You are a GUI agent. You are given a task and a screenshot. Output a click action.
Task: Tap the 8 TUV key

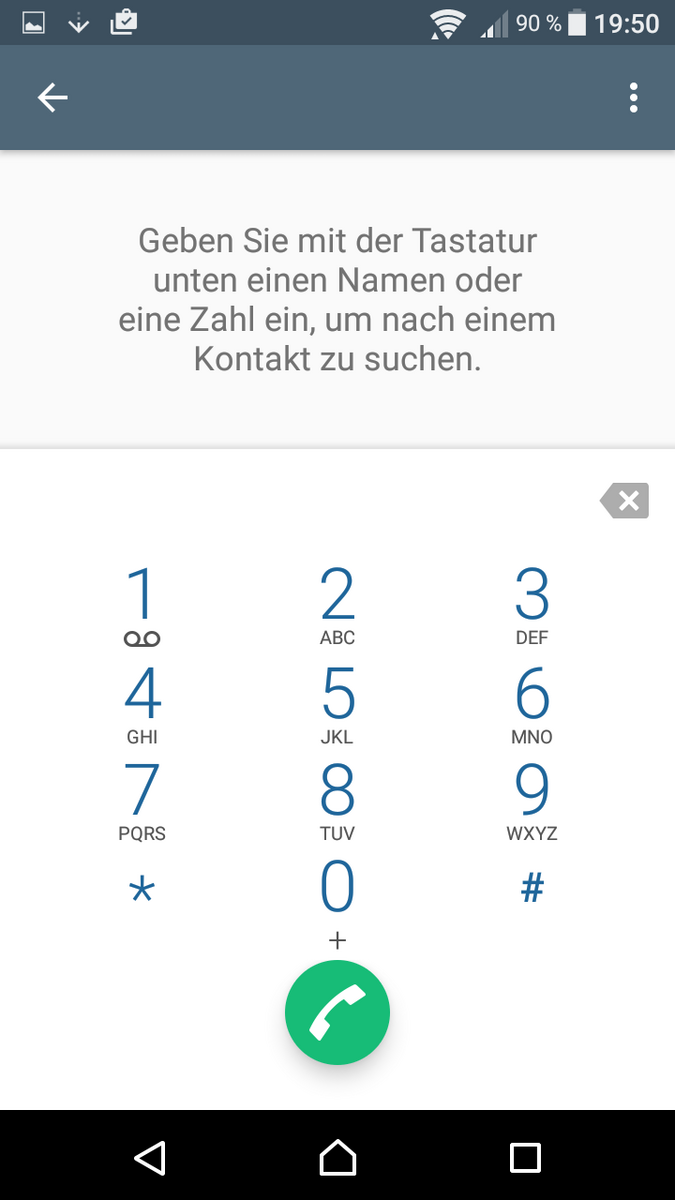[x=337, y=801]
